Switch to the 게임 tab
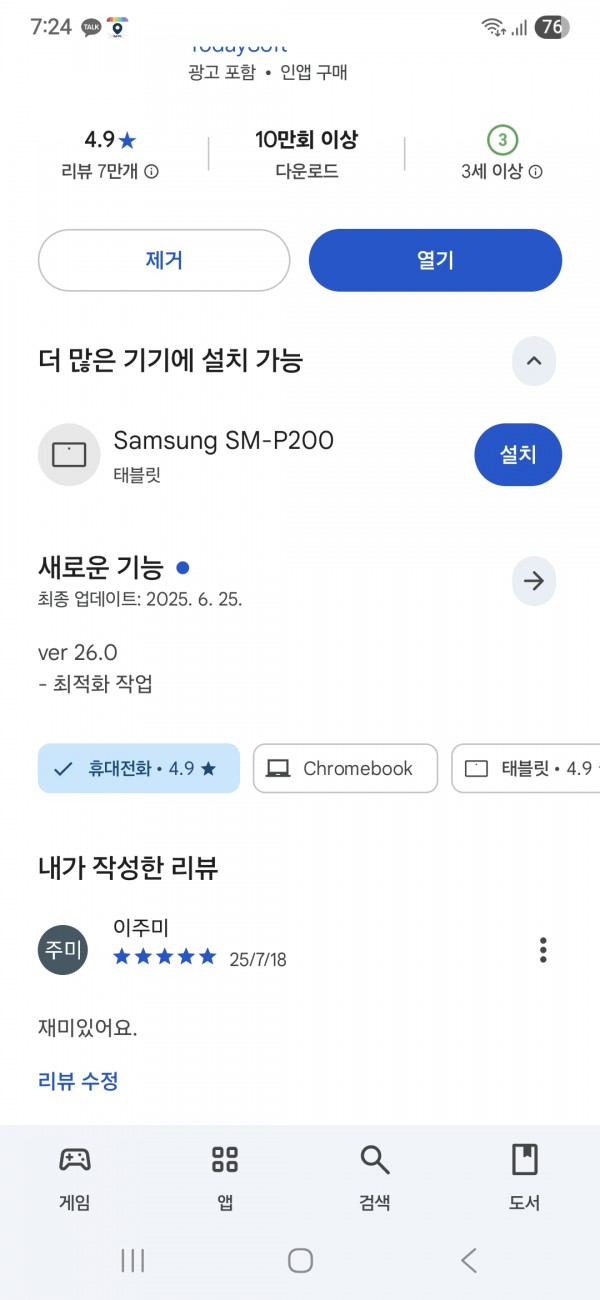Viewport: 600px width, 1300px height. tap(75, 1177)
